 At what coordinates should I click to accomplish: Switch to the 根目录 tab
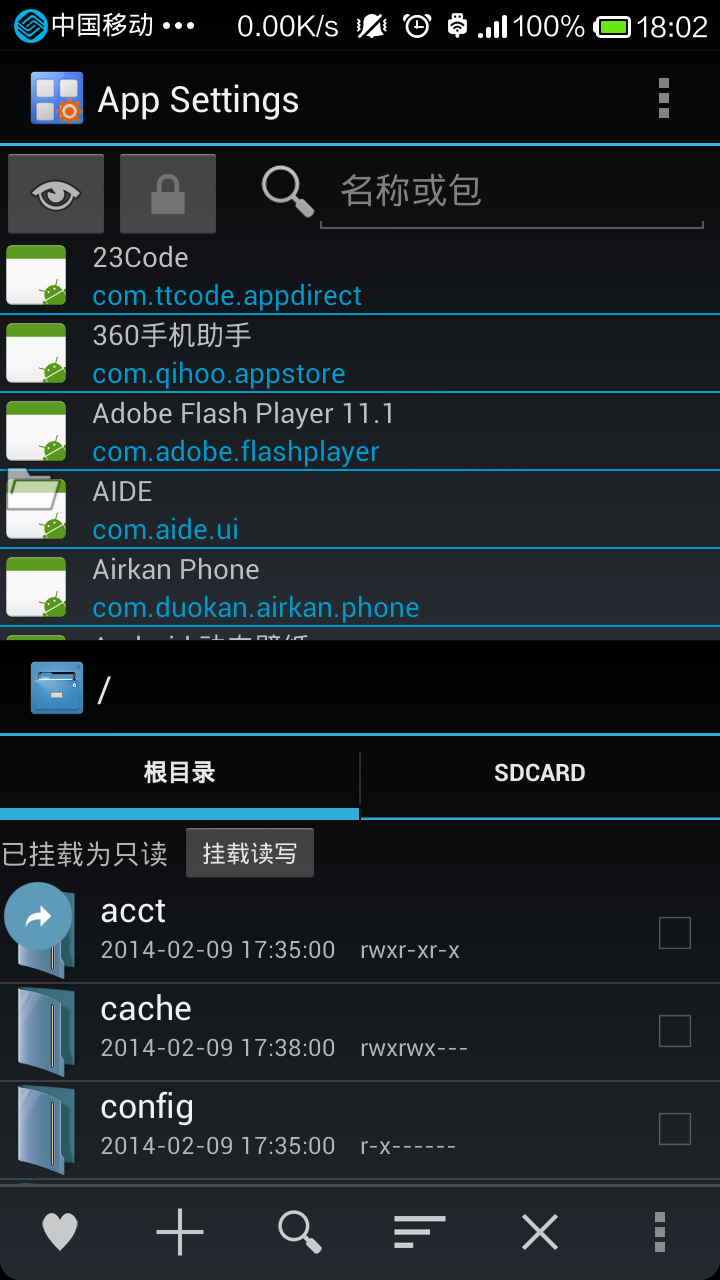[180, 773]
